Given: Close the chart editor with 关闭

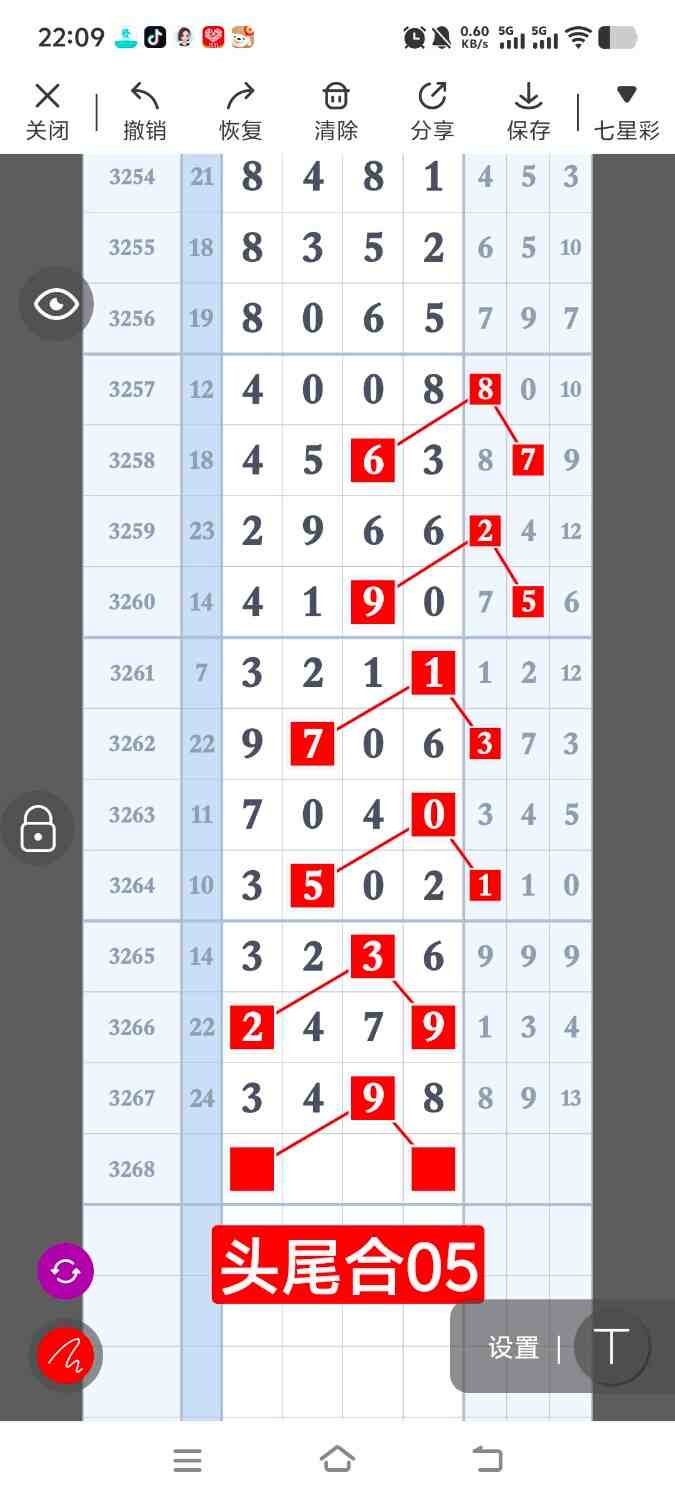Looking at the screenshot, I should 47,112.
